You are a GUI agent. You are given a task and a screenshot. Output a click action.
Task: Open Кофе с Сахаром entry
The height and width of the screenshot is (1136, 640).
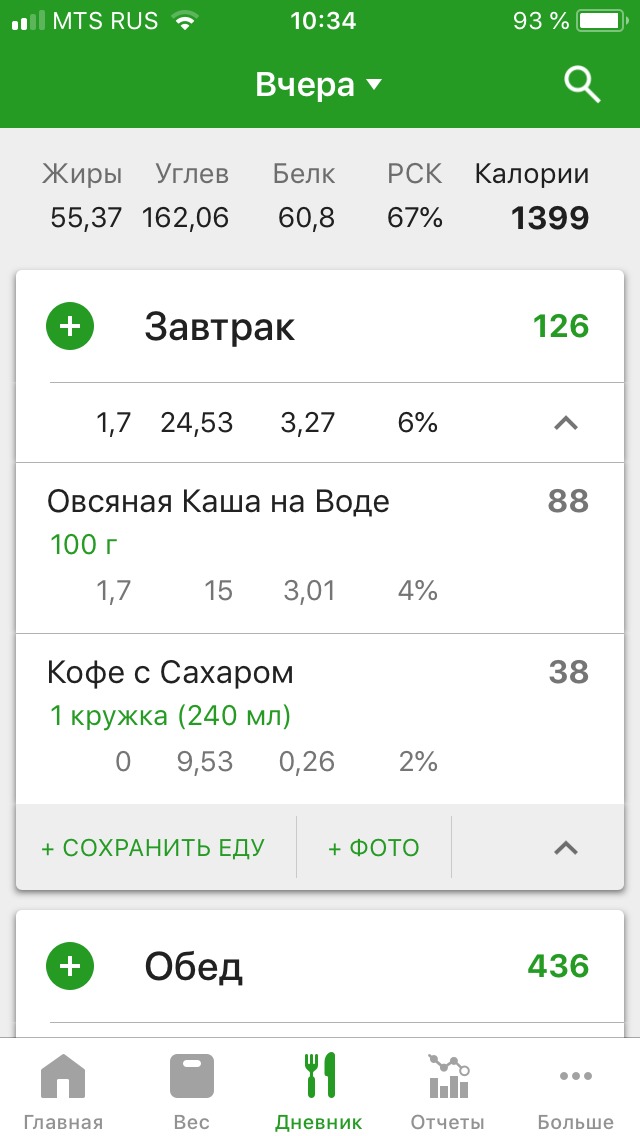[171, 672]
